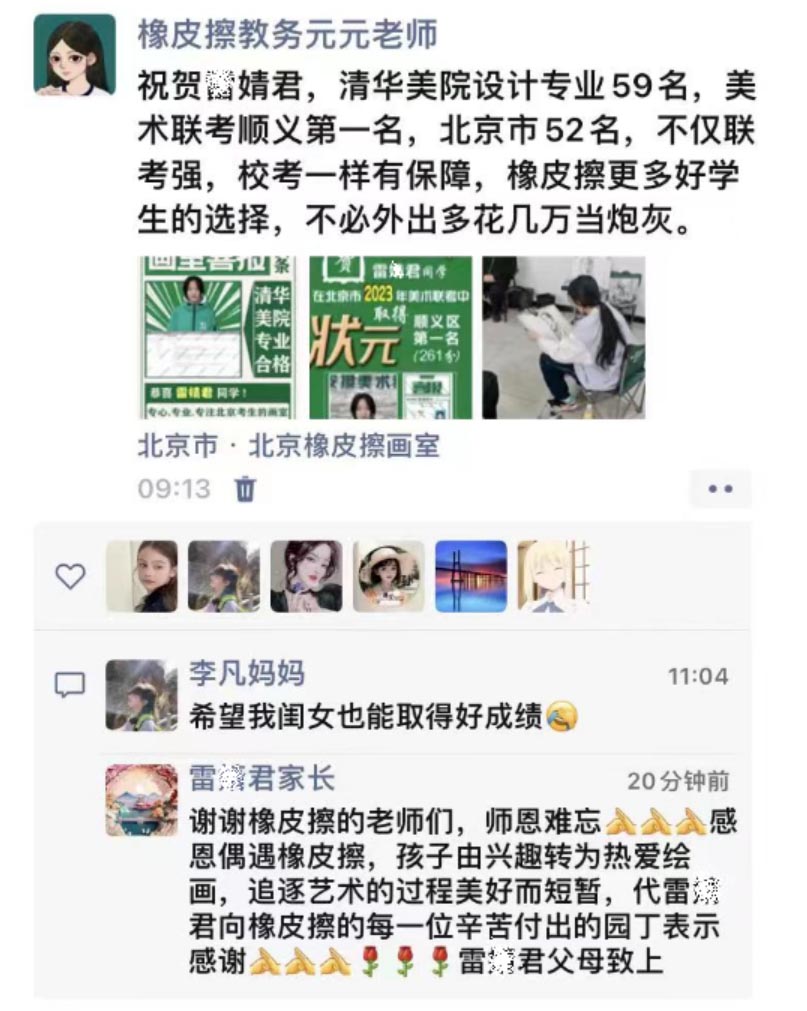Open 橡皮擦教务元元老师's profile avatar

(75, 53)
